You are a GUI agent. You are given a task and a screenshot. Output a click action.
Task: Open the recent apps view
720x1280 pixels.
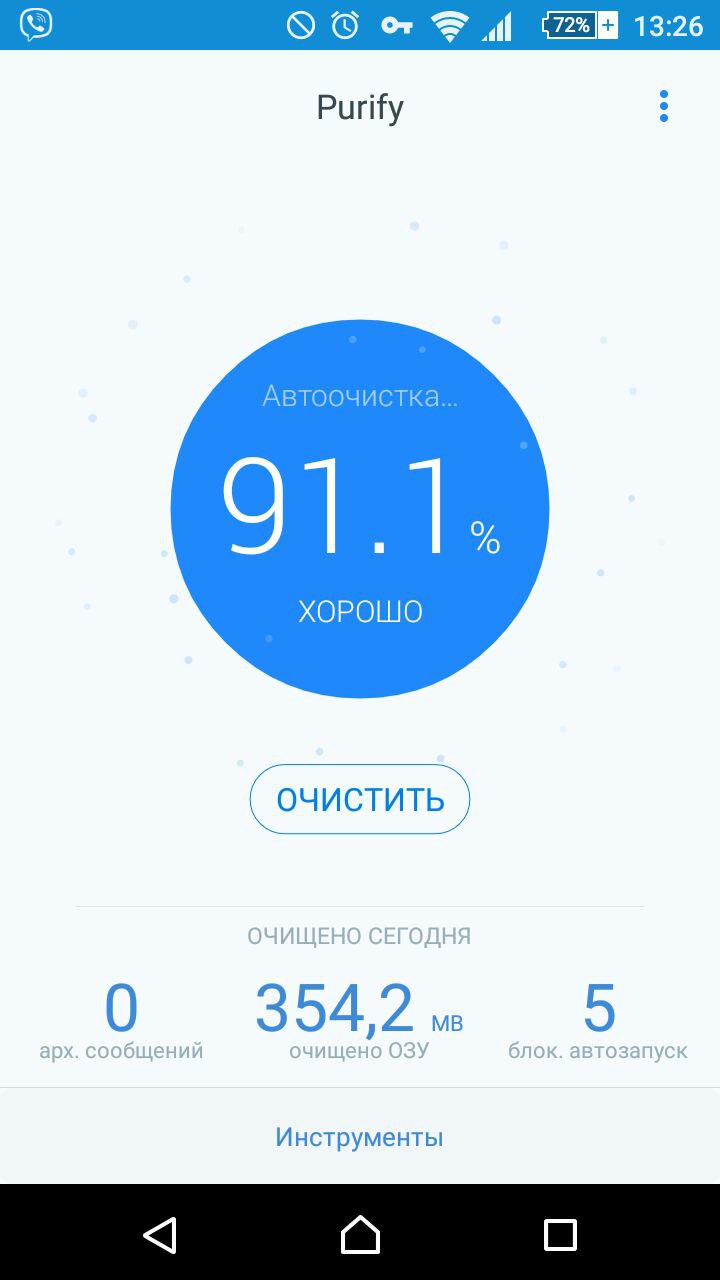point(560,1235)
